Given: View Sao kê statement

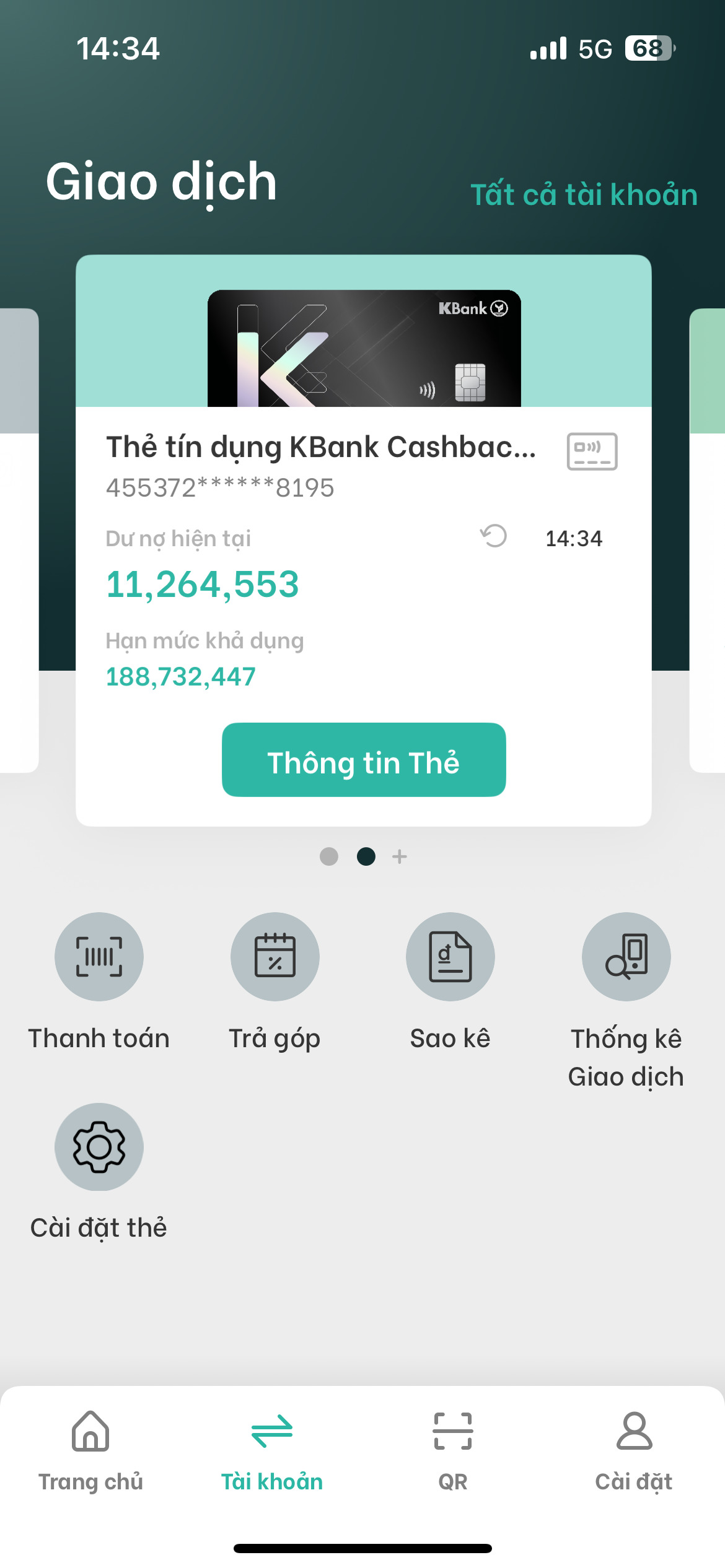Looking at the screenshot, I should tap(450, 957).
